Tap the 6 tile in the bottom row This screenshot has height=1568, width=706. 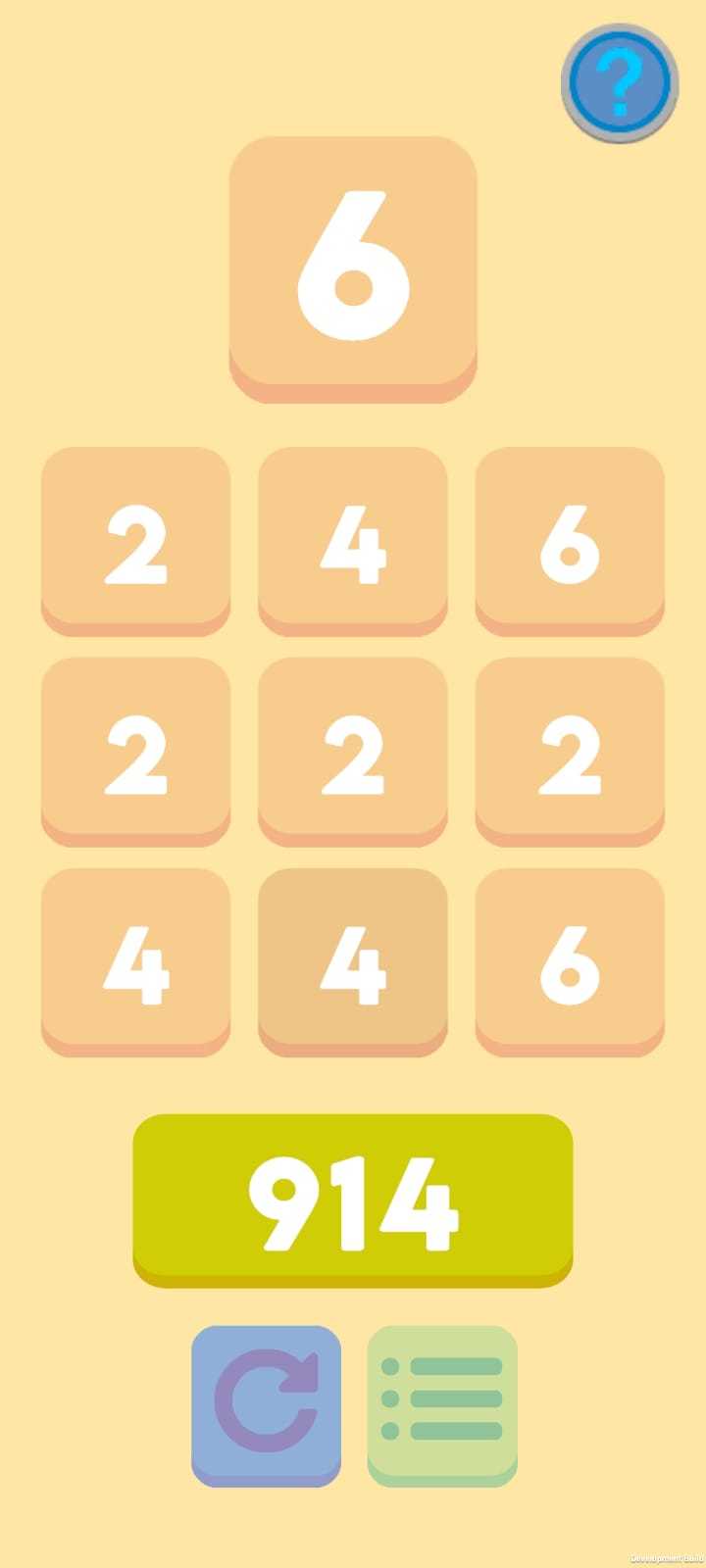[570, 962]
